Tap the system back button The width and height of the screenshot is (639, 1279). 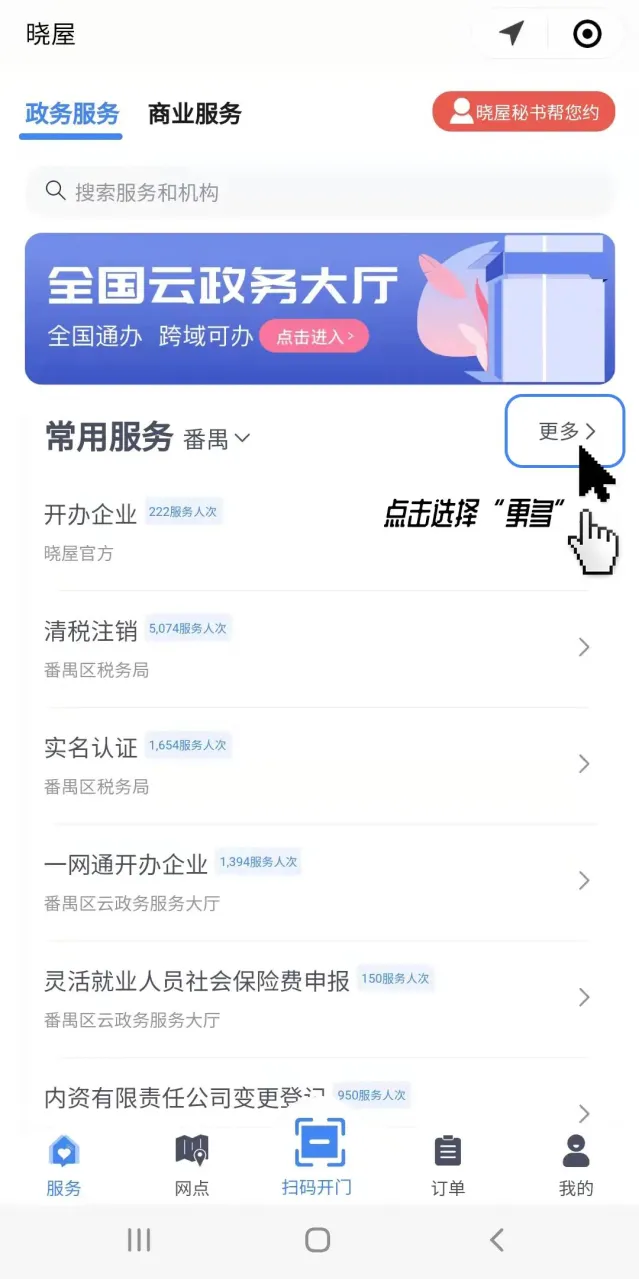pos(496,1240)
